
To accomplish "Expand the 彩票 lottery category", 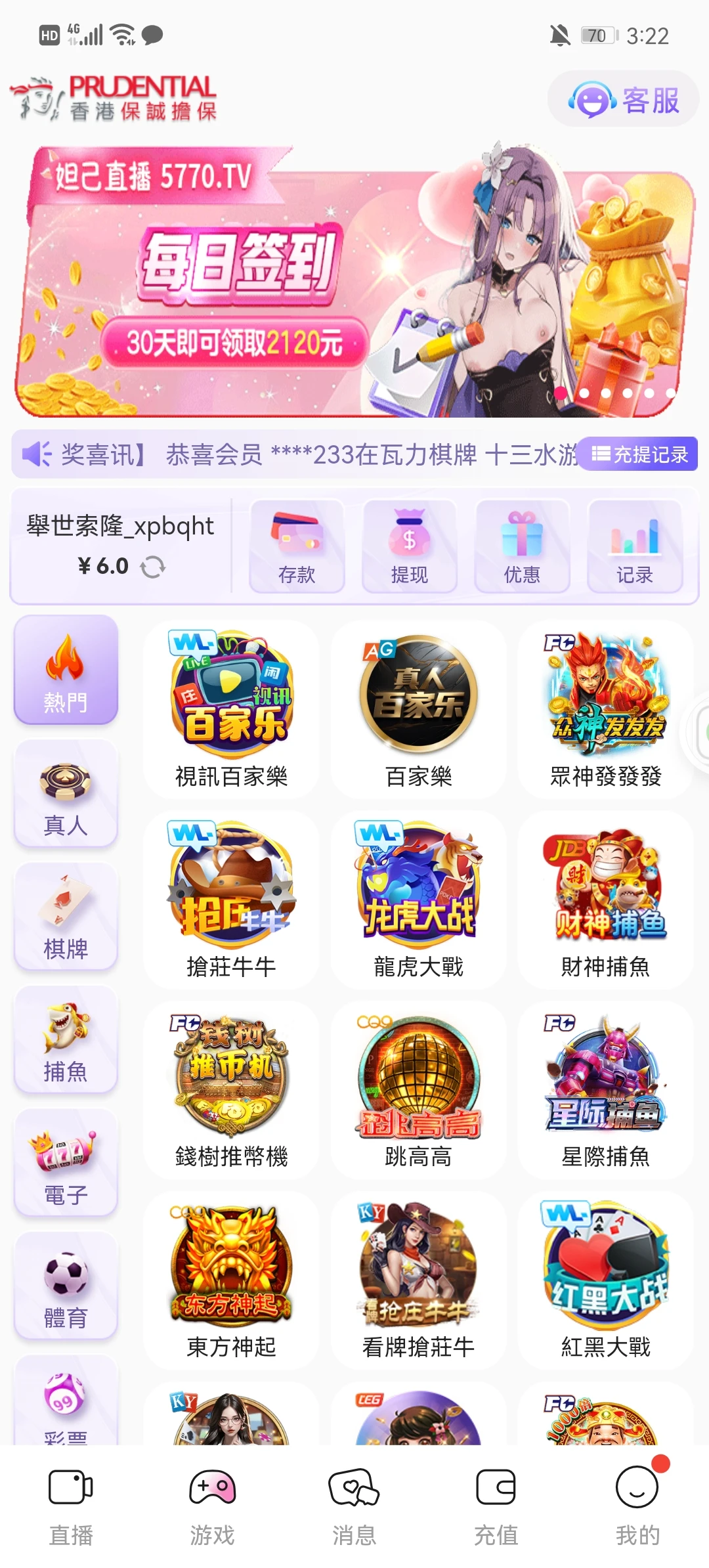I will coord(66,1402).
